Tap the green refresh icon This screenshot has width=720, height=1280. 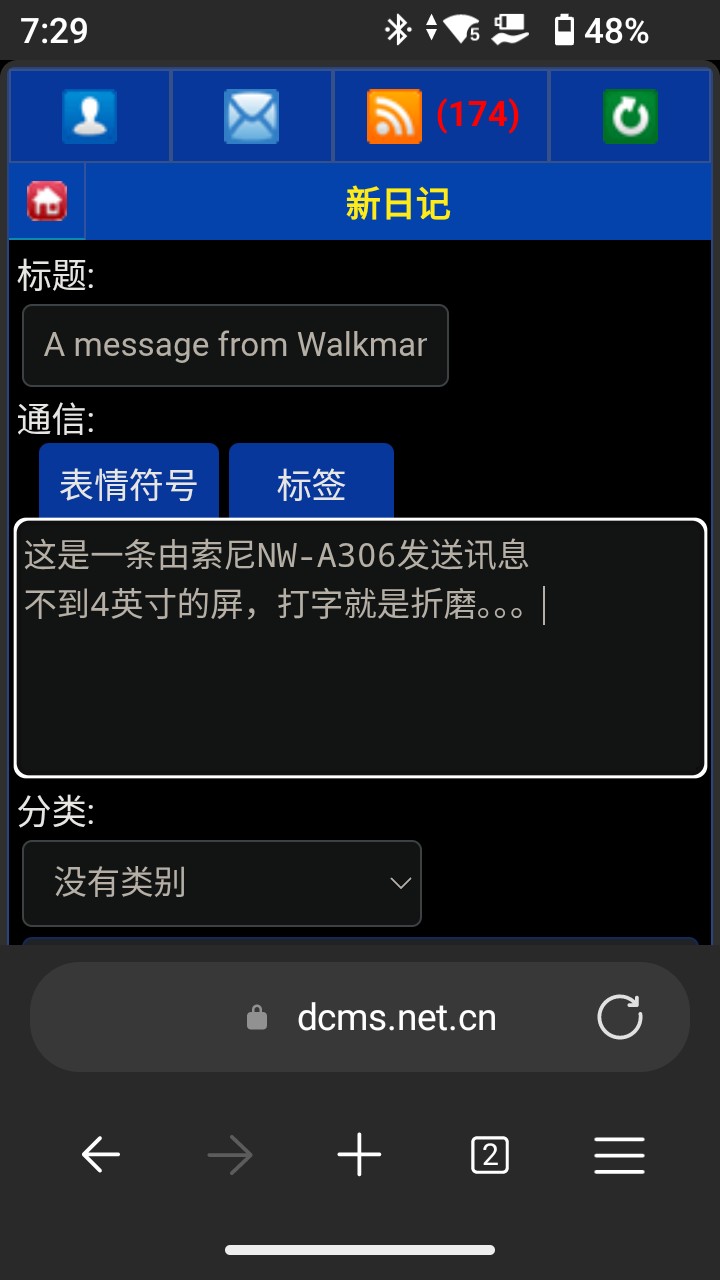coord(630,116)
